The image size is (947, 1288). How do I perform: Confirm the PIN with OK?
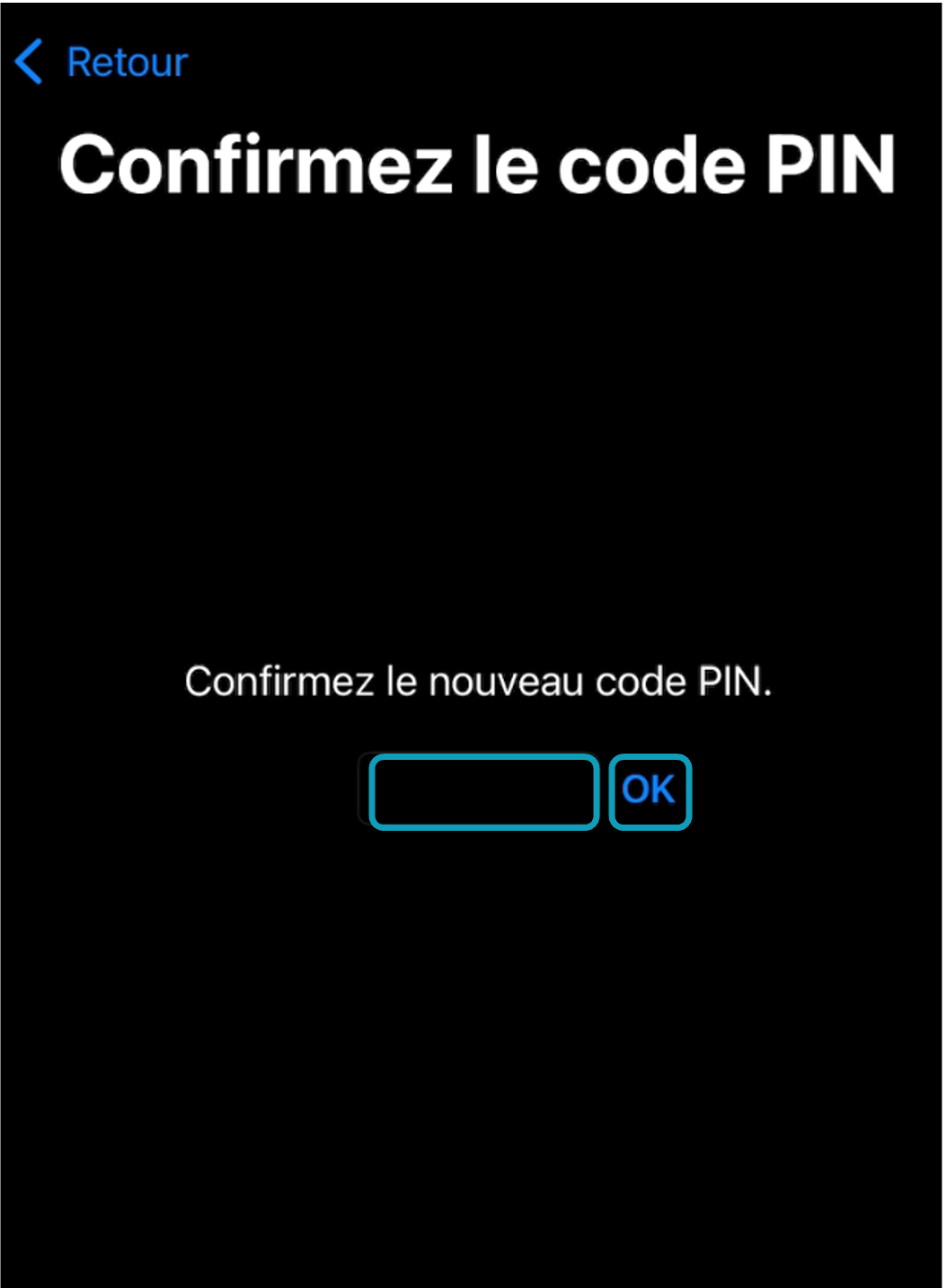pyautogui.click(x=650, y=790)
